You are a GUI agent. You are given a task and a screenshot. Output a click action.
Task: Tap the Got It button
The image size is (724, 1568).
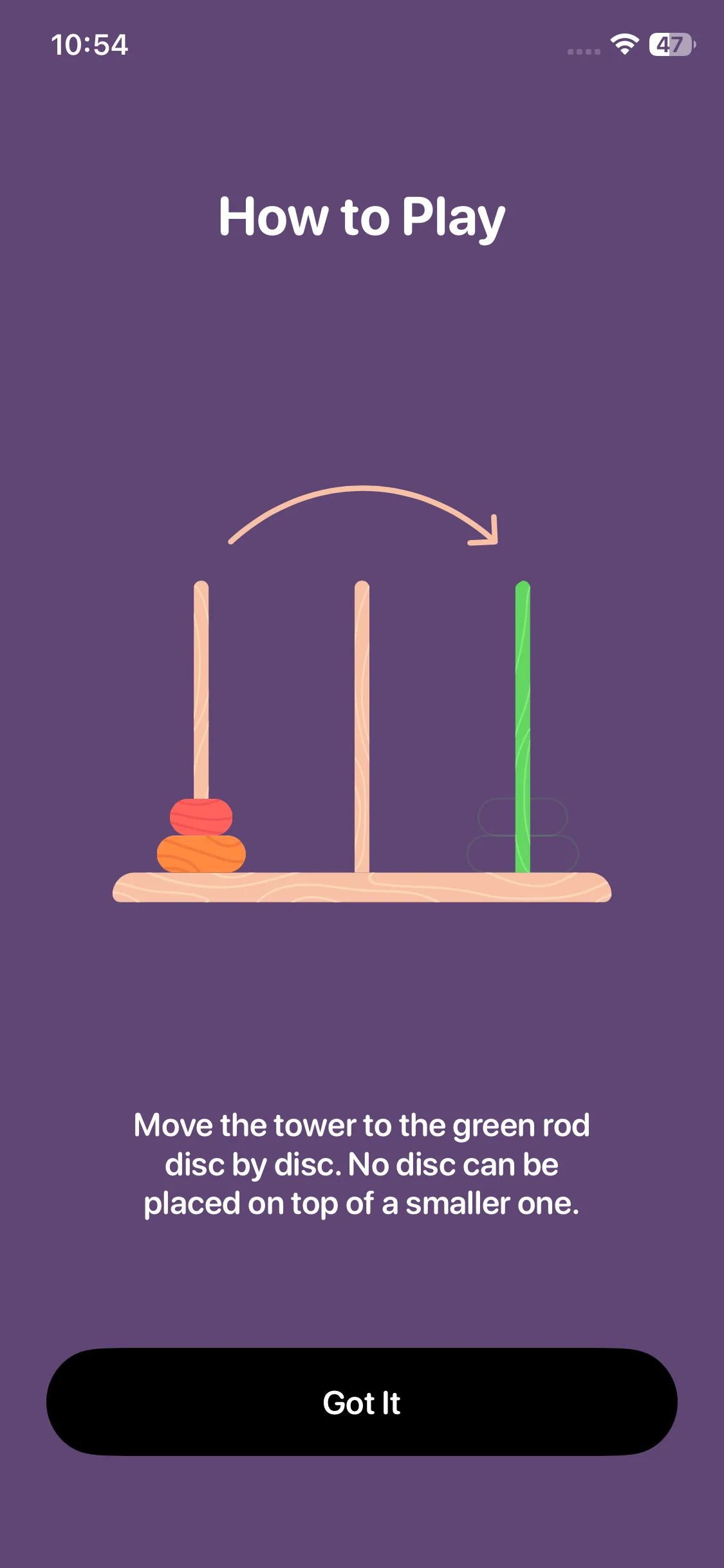pos(362,1402)
